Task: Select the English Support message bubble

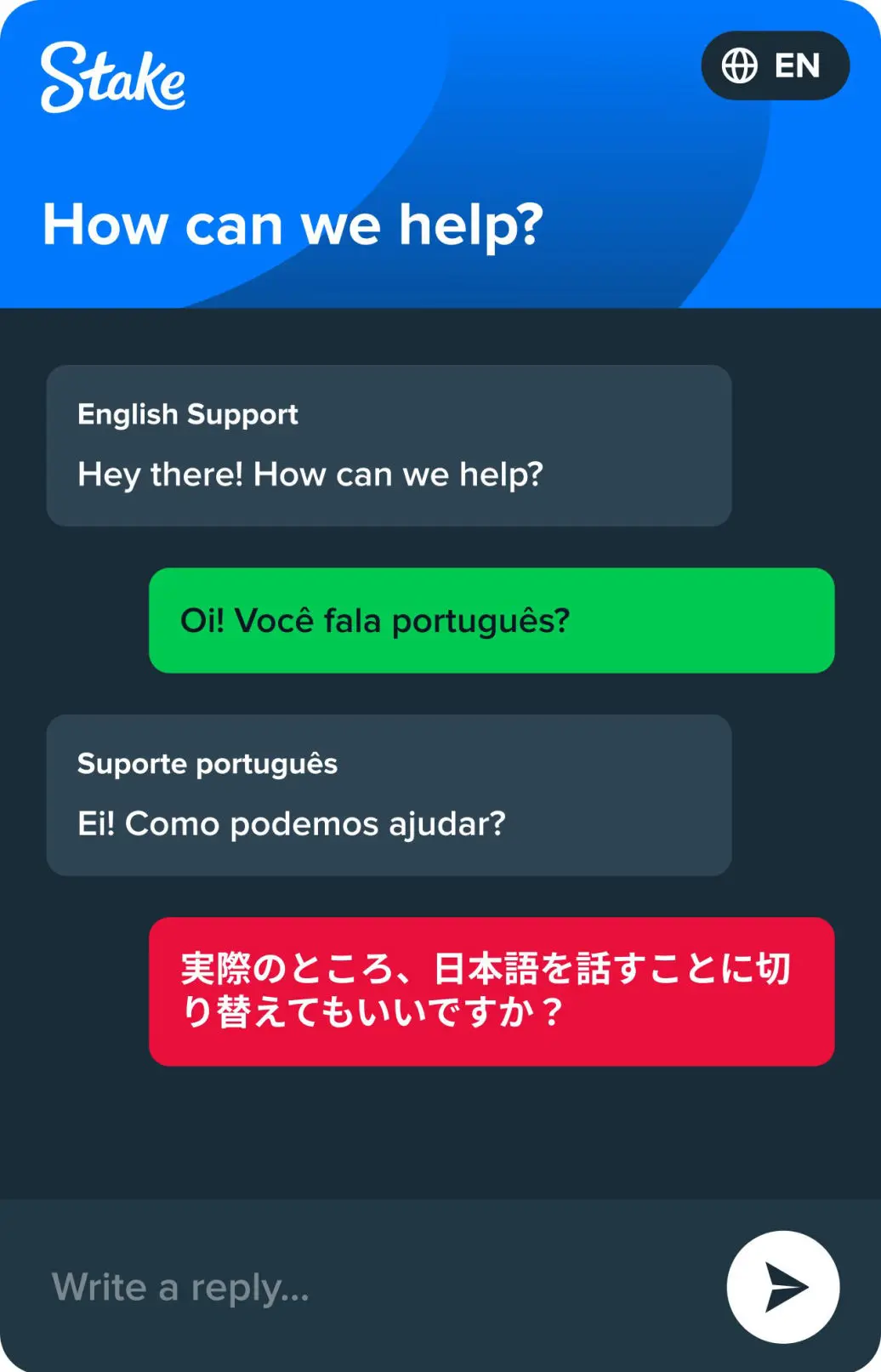Action: click(389, 445)
